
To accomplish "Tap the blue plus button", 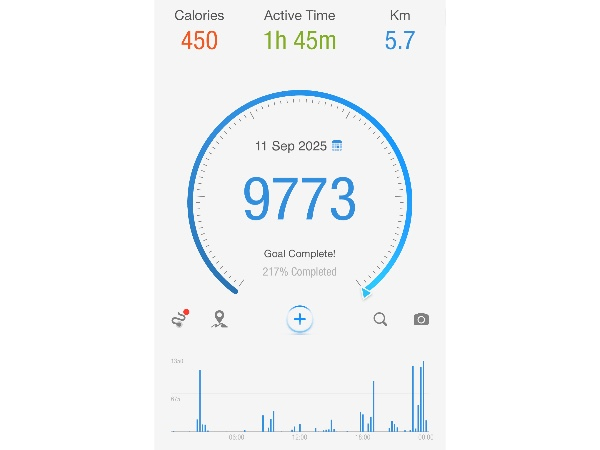I will point(300,320).
